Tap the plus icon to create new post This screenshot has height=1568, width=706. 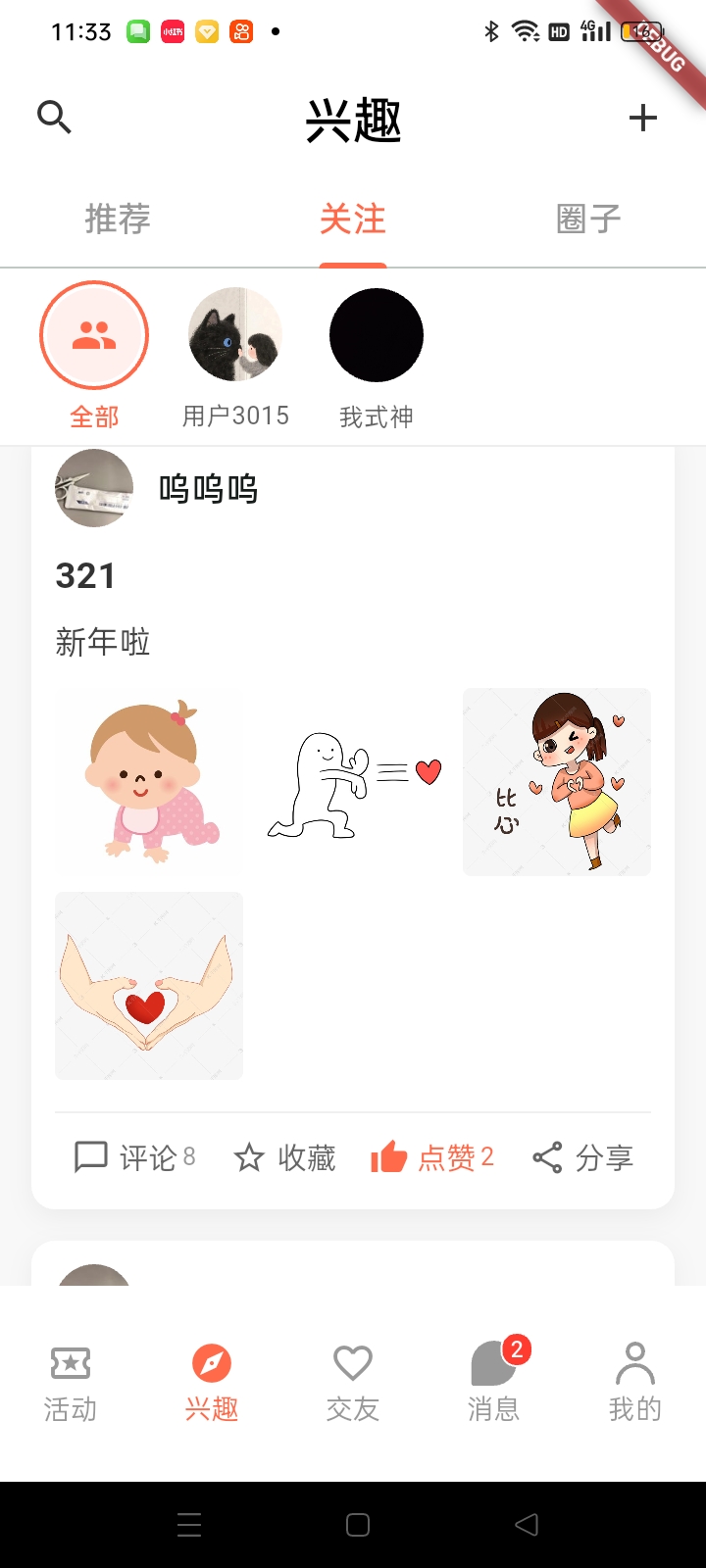click(644, 117)
